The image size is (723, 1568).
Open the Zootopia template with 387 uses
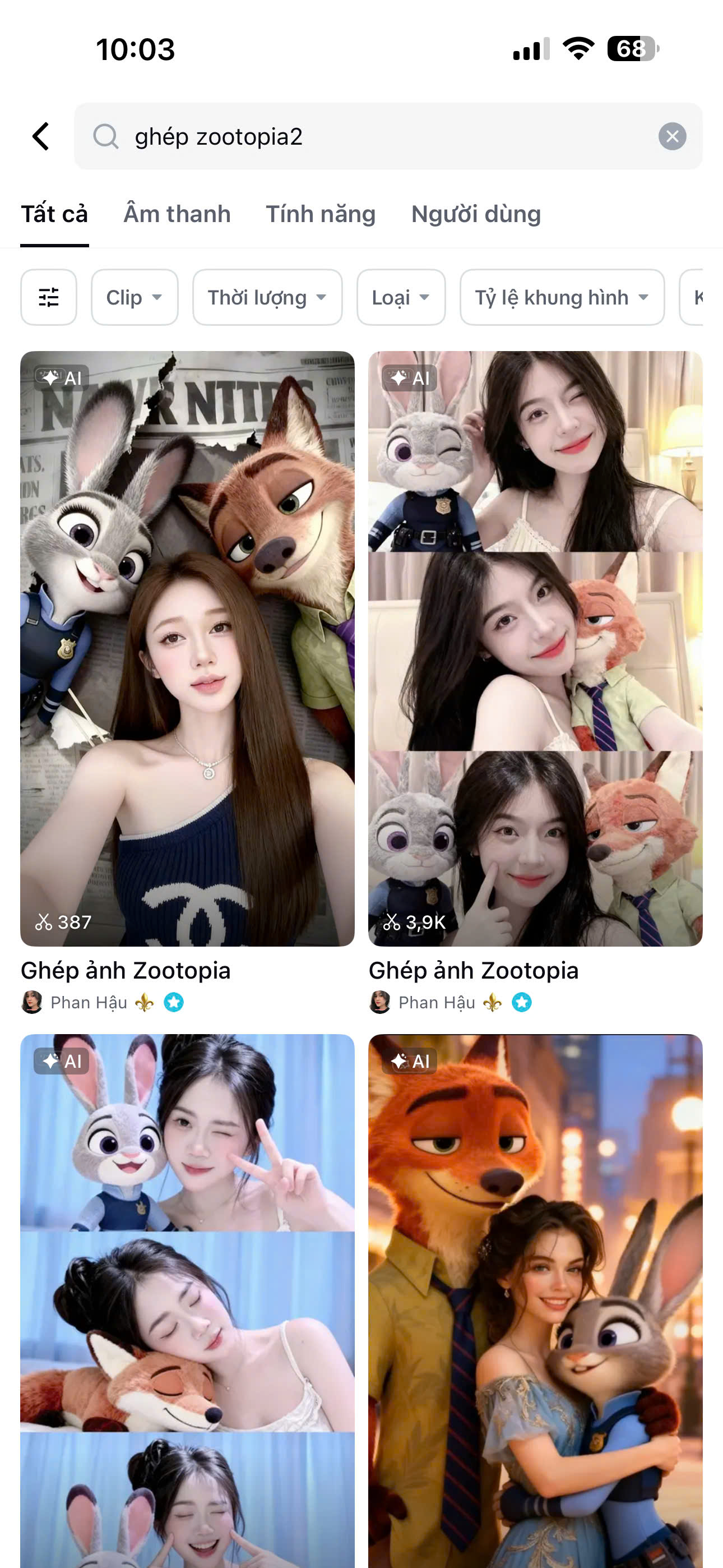187,648
